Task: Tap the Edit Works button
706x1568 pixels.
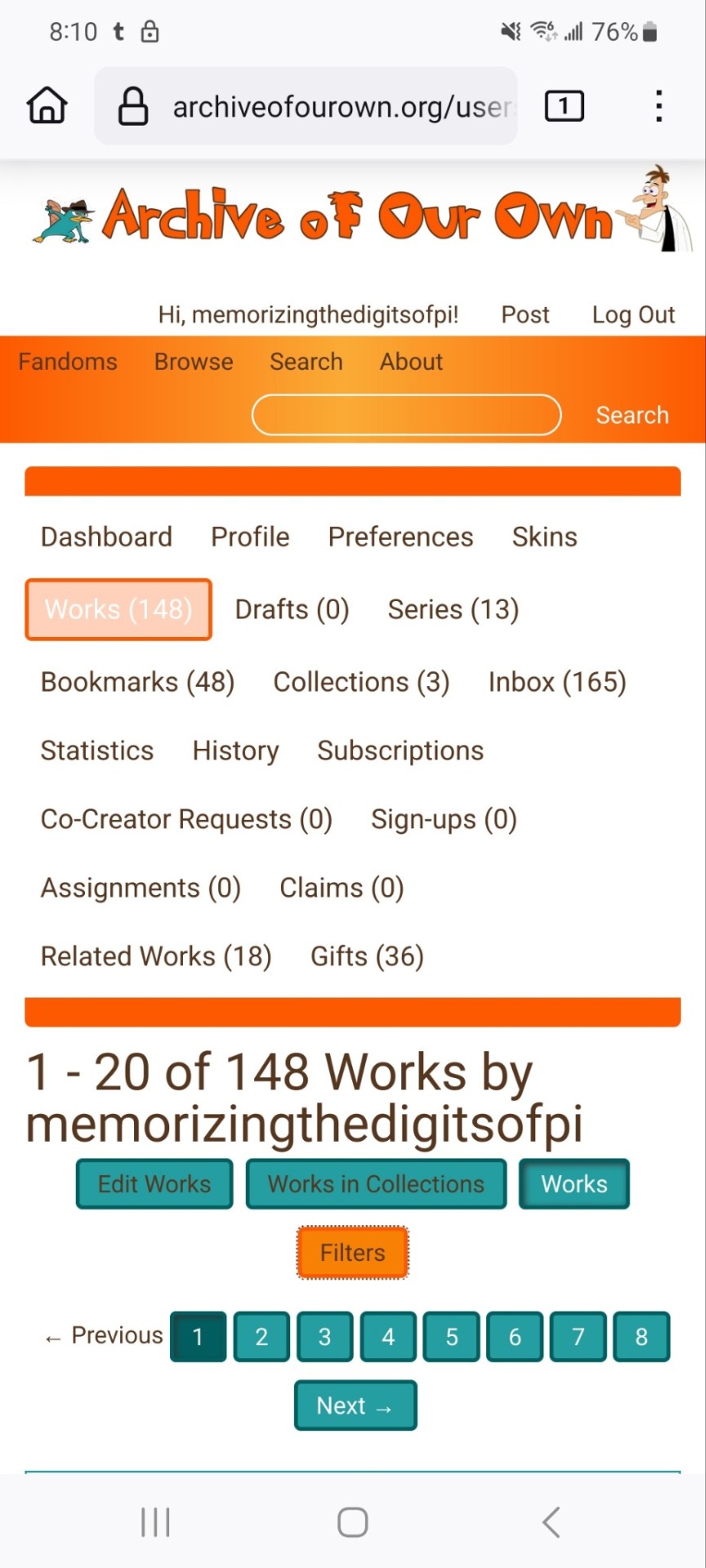Action: (x=154, y=1184)
